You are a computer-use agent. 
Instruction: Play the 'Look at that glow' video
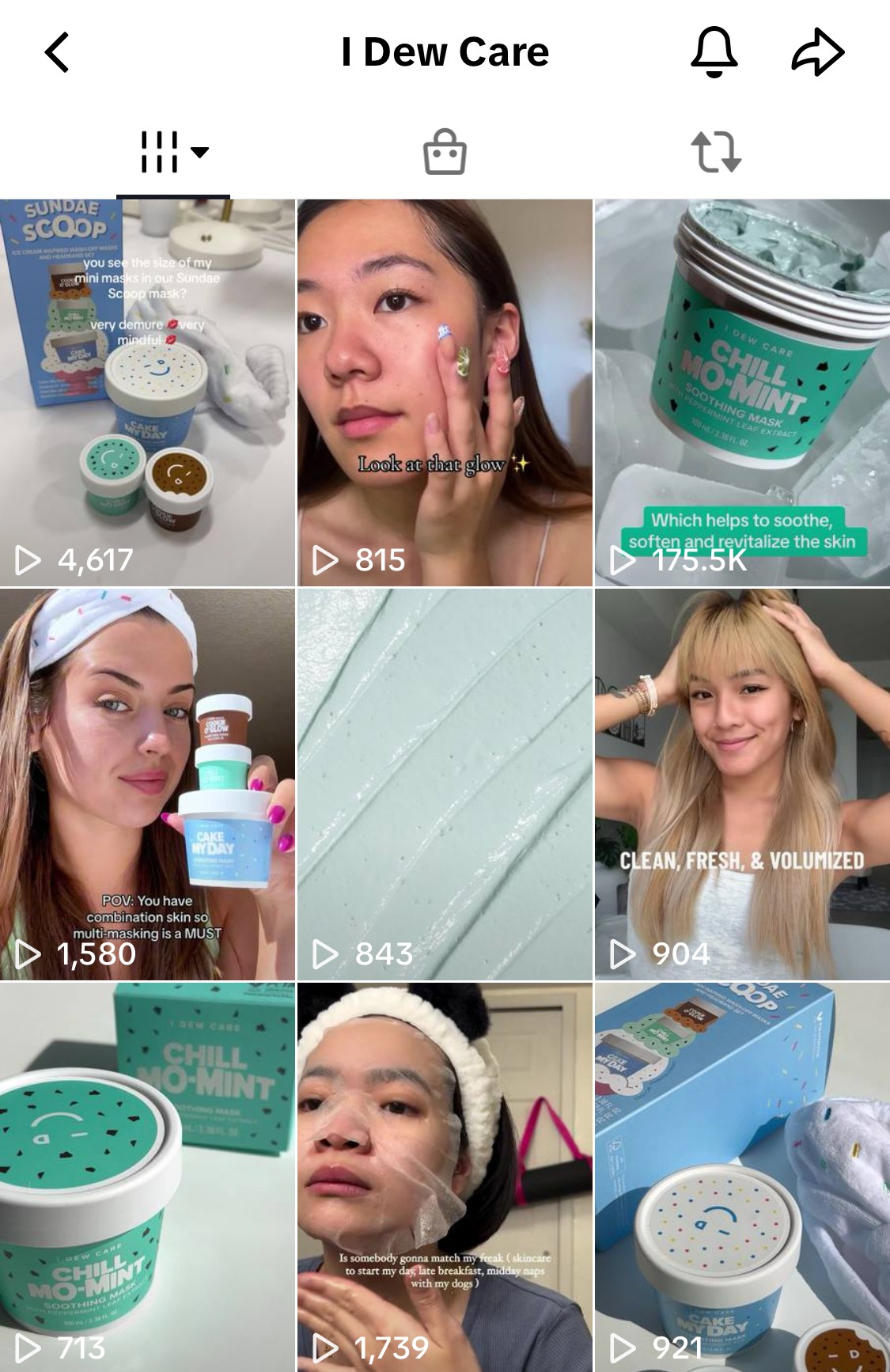445,392
